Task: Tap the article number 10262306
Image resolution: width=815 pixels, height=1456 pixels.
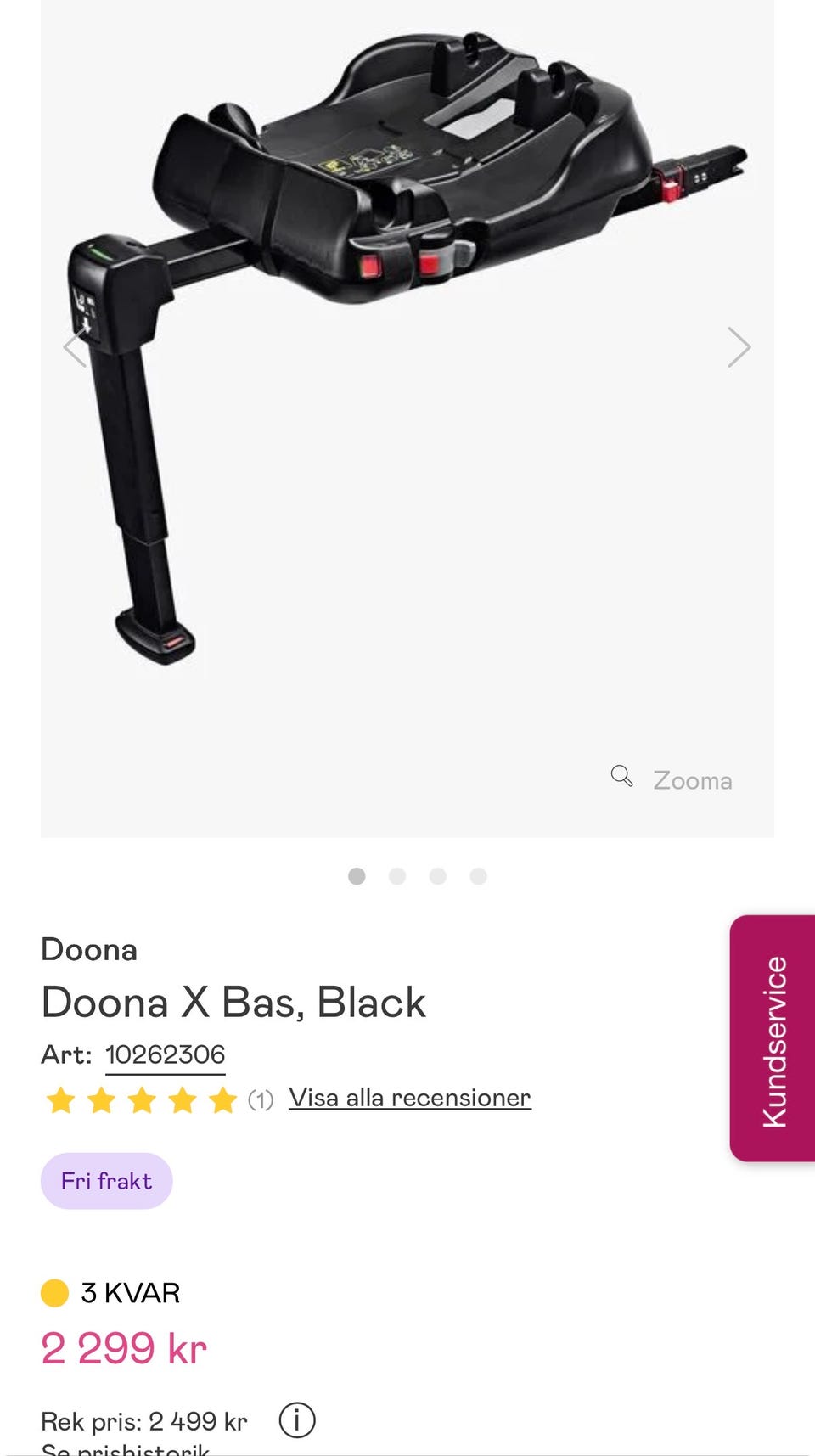Action: 165,1055
